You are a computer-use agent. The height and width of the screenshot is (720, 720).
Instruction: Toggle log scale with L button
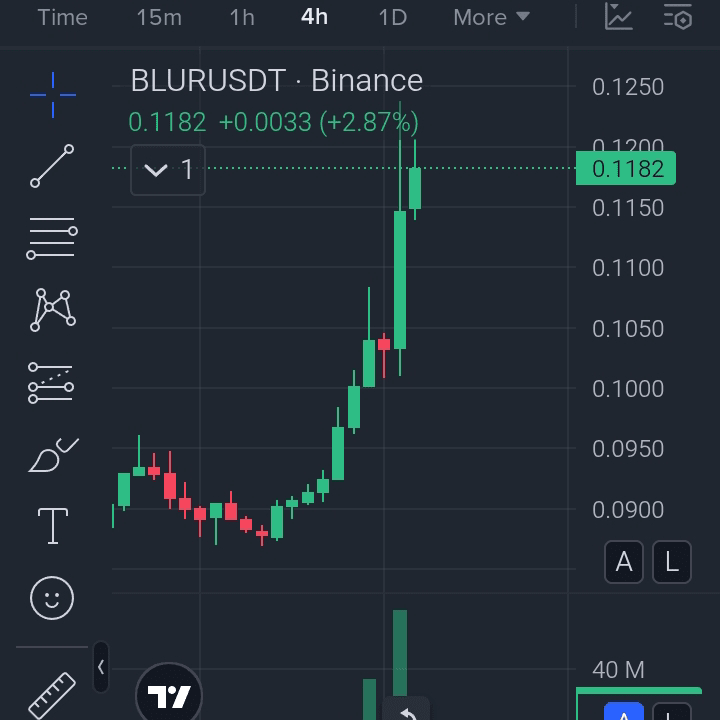pyautogui.click(x=672, y=562)
